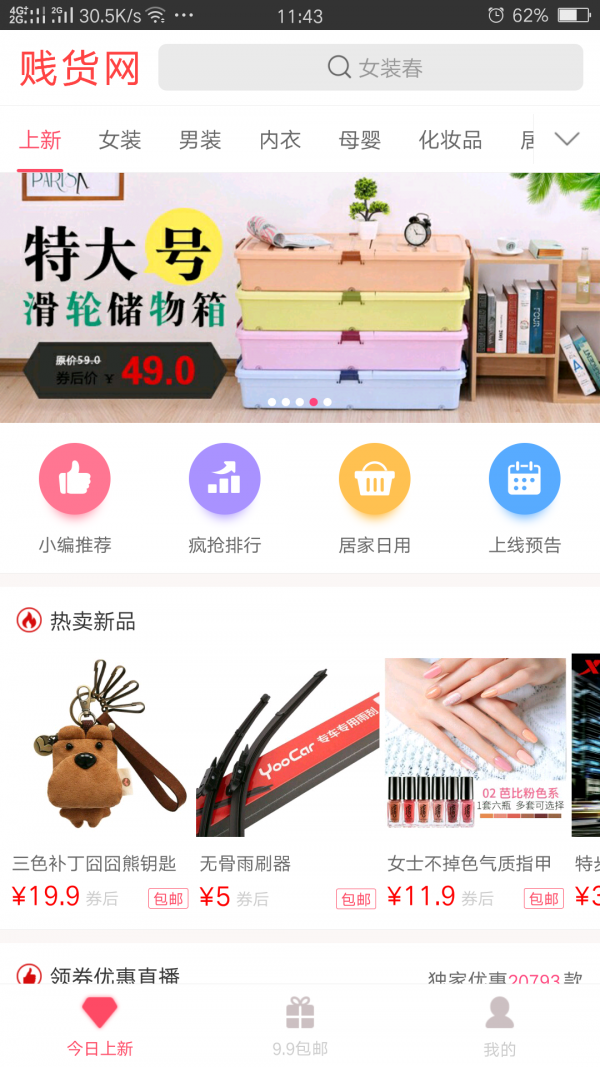
Task: Switch to the 男装 category tab
Action: pos(200,140)
